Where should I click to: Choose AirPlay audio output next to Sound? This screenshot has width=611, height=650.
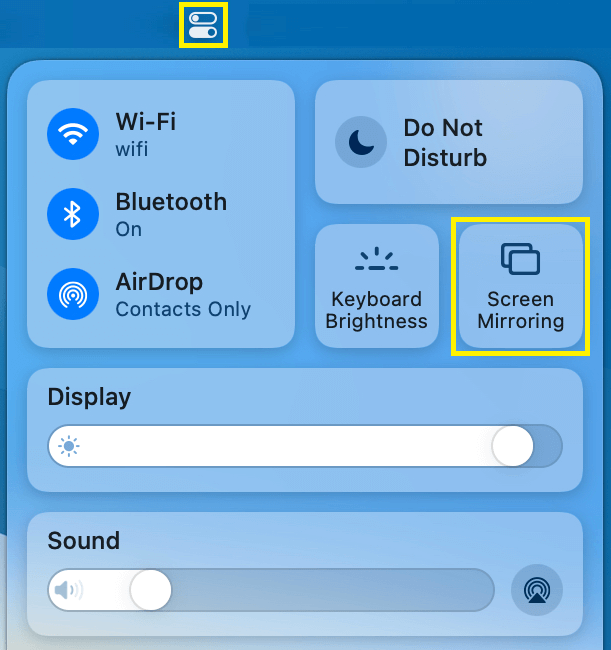[x=537, y=590]
